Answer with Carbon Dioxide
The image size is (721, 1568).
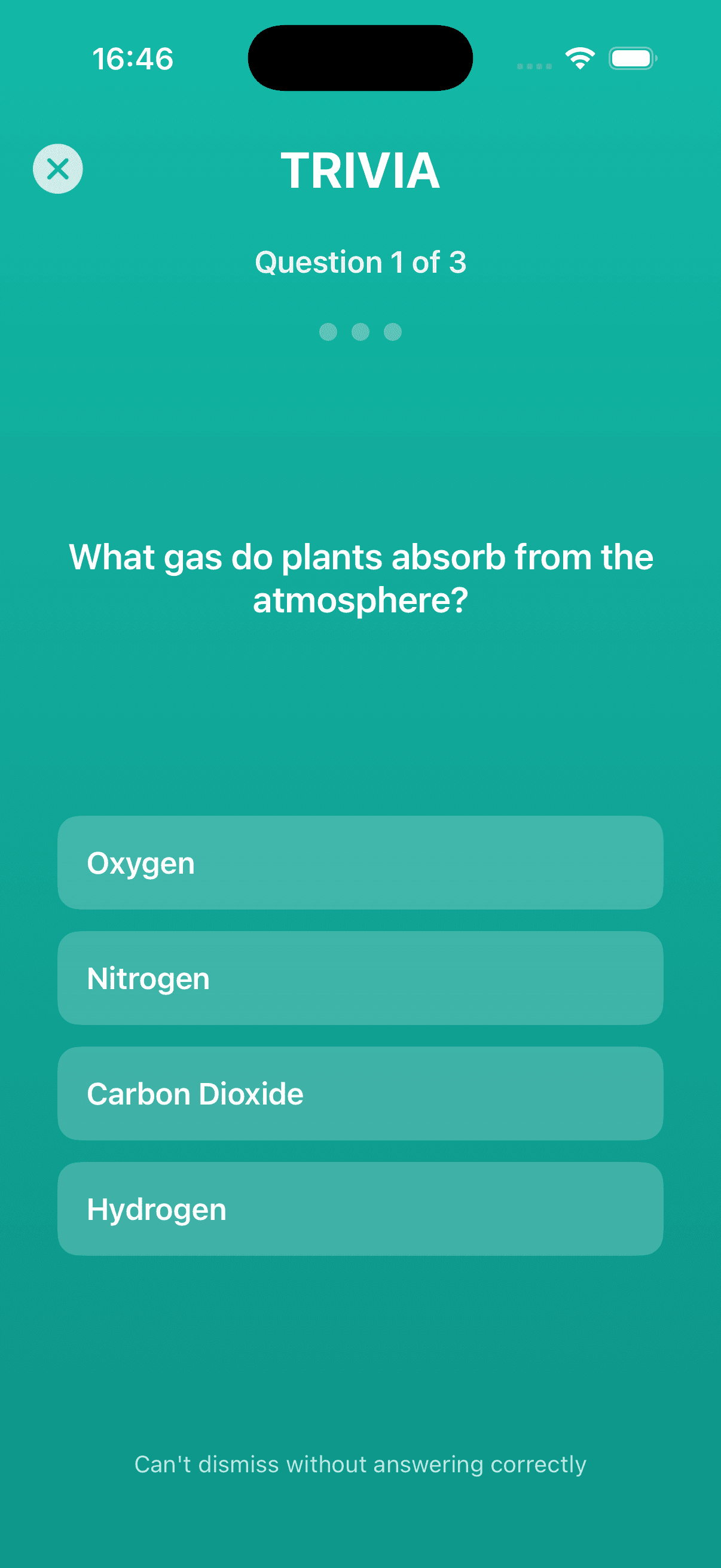(360, 1093)
